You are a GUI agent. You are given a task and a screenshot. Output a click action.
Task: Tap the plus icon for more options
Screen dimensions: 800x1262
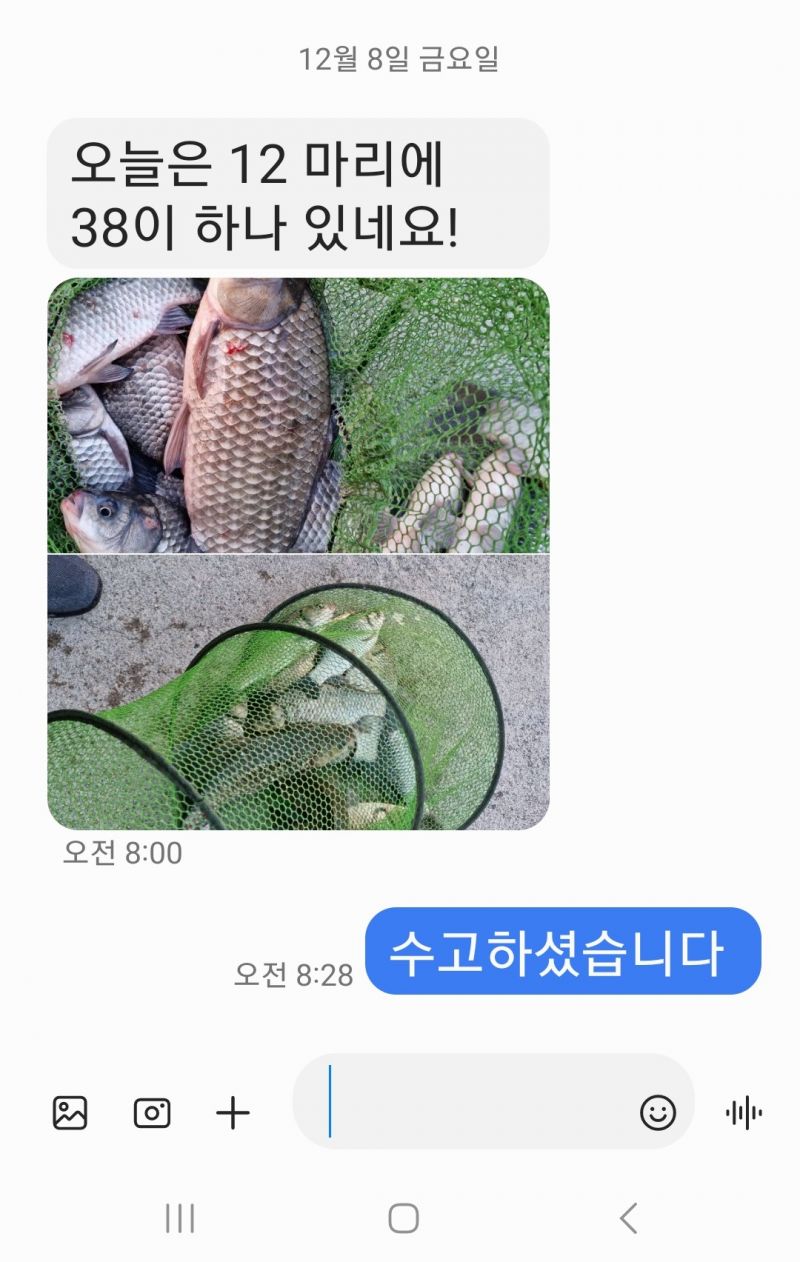pos(233,1112)
